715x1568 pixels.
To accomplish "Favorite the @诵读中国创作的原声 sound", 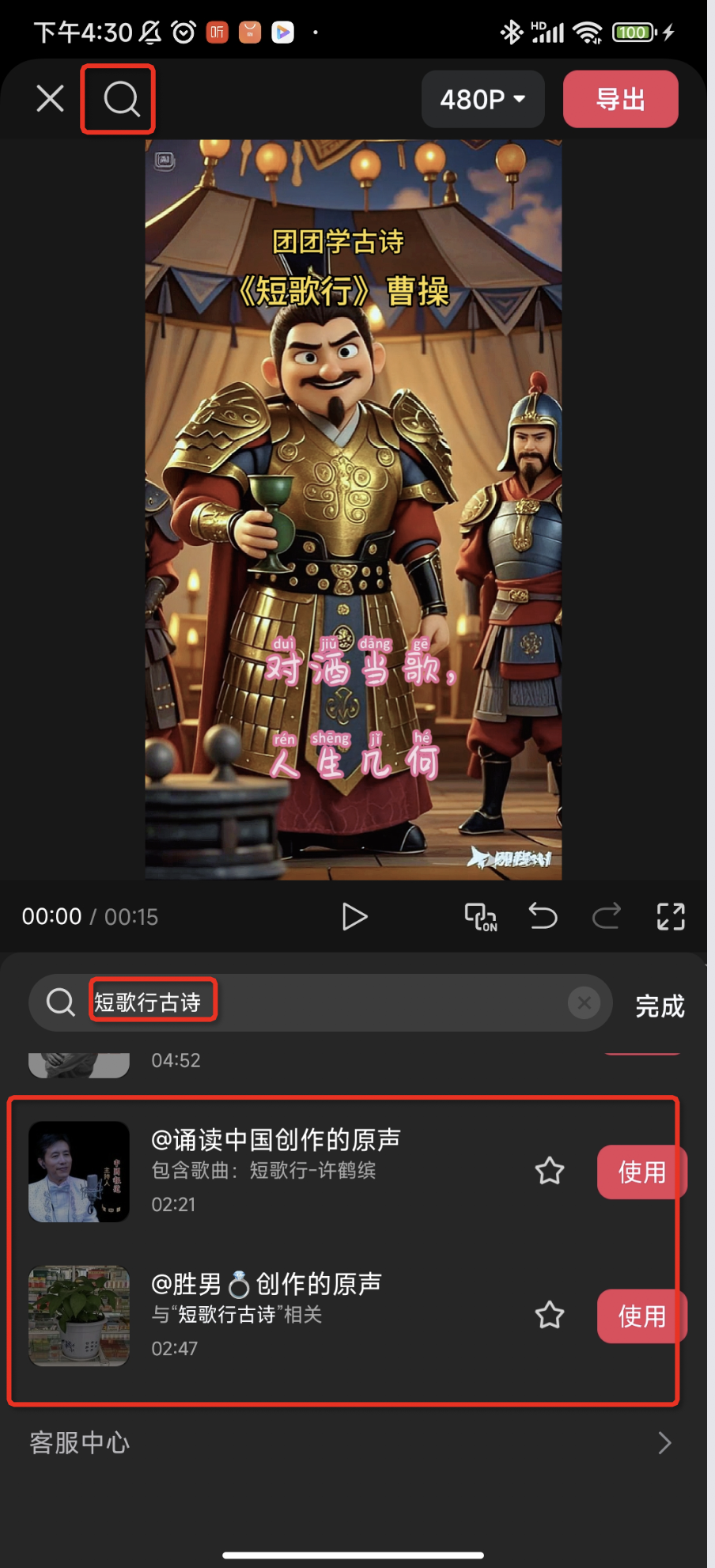I will [x=550, y=1171].
